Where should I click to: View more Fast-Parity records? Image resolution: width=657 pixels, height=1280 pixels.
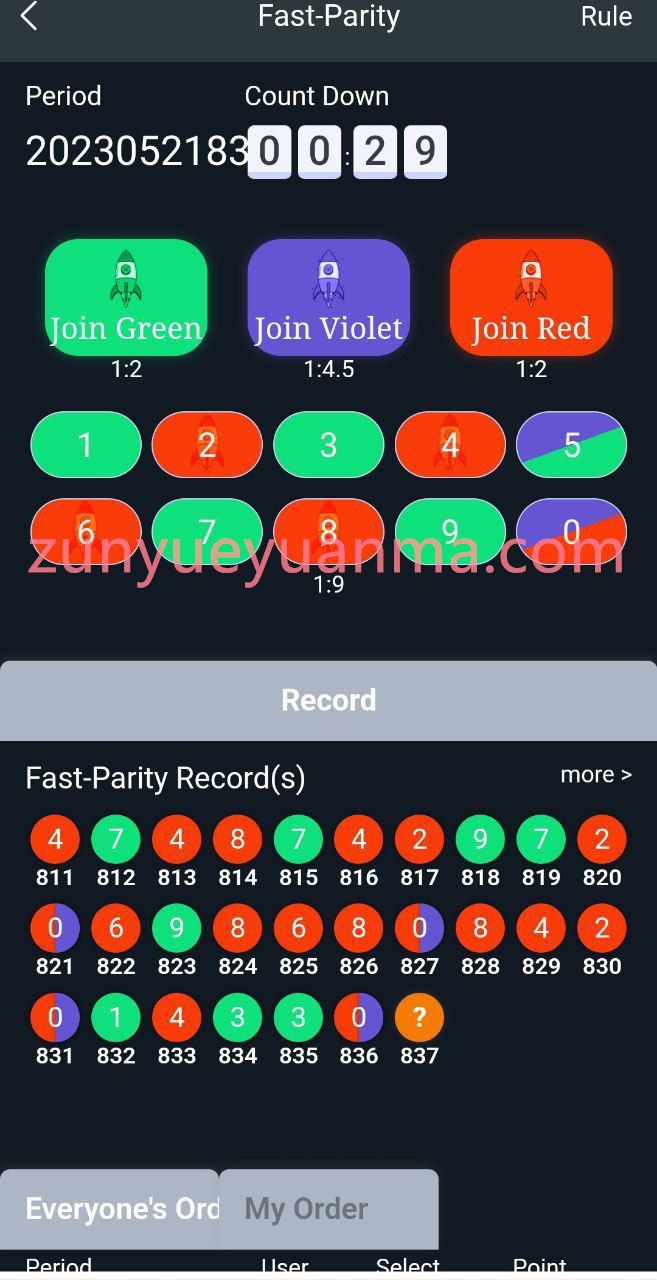click(x=596, y=775)
